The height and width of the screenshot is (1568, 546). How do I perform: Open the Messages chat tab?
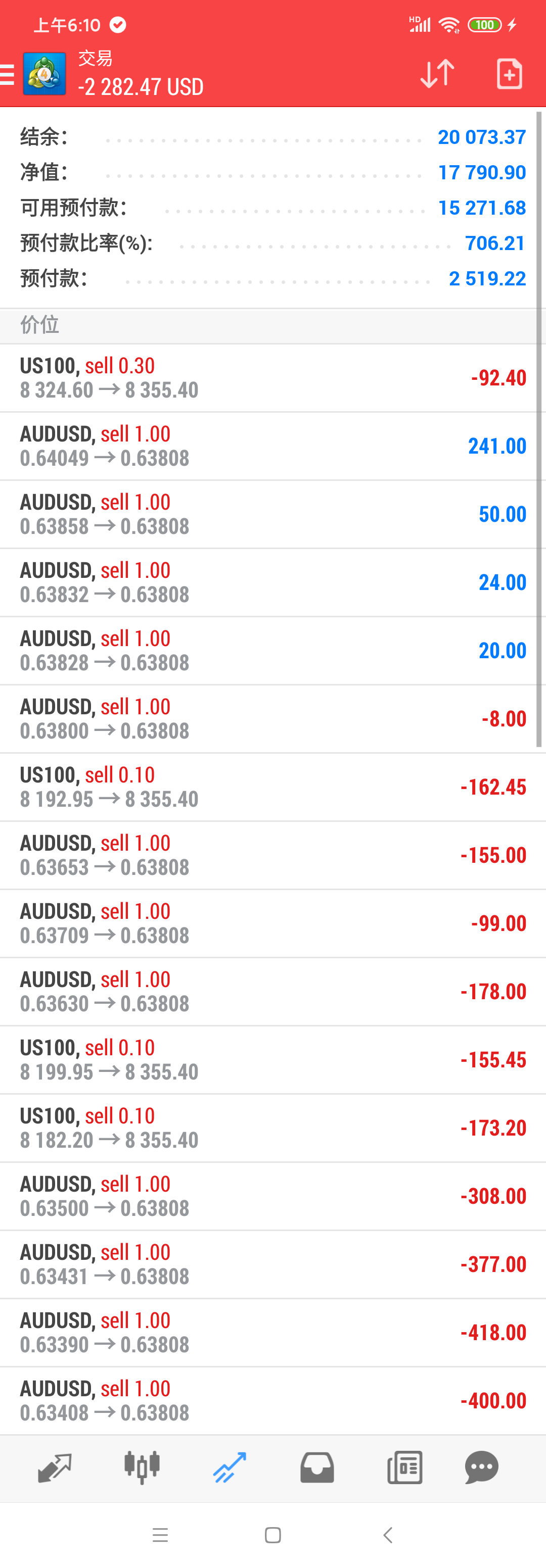pos(481,1467)
